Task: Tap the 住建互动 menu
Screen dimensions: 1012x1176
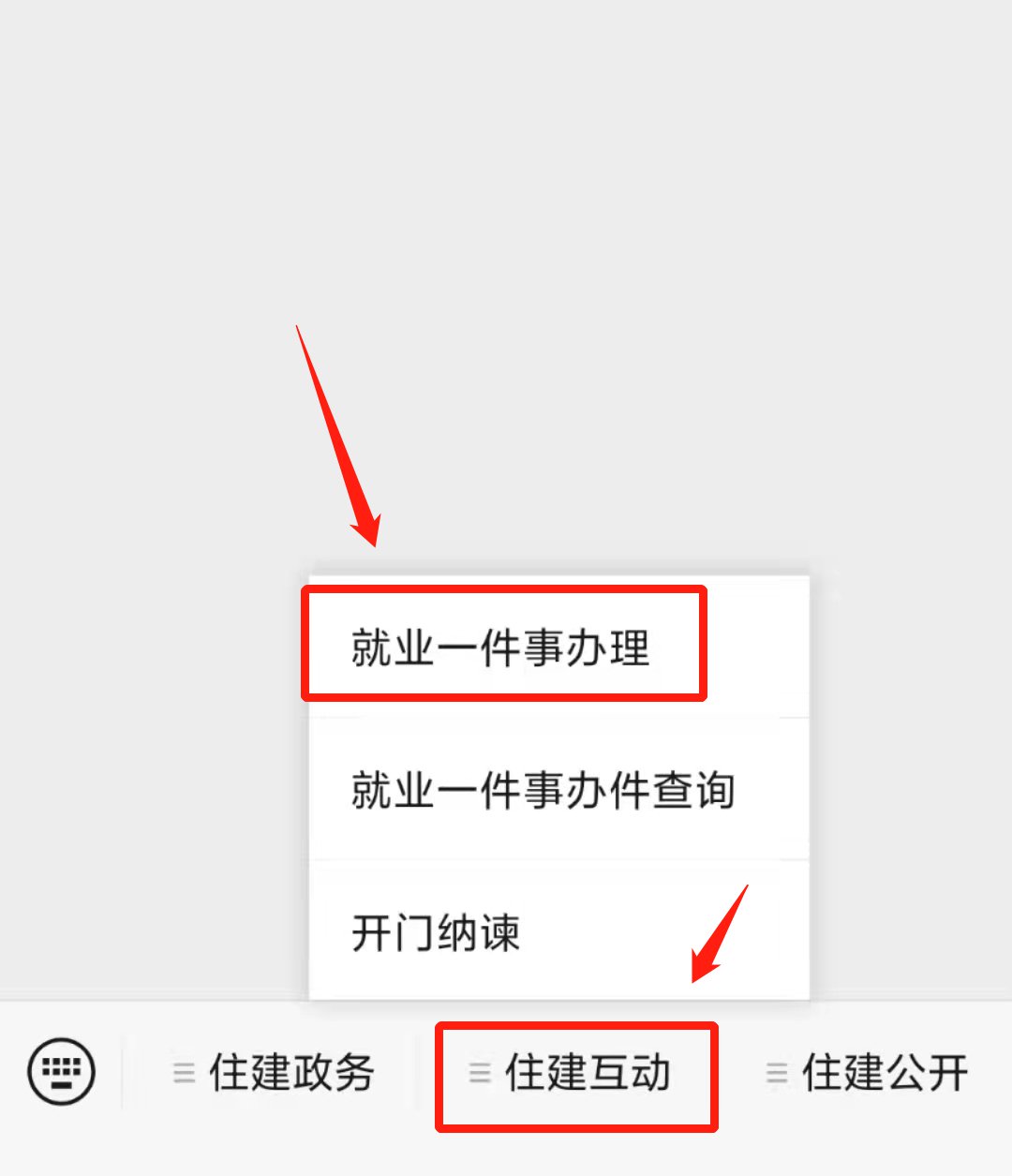Action: (573, 1074)
